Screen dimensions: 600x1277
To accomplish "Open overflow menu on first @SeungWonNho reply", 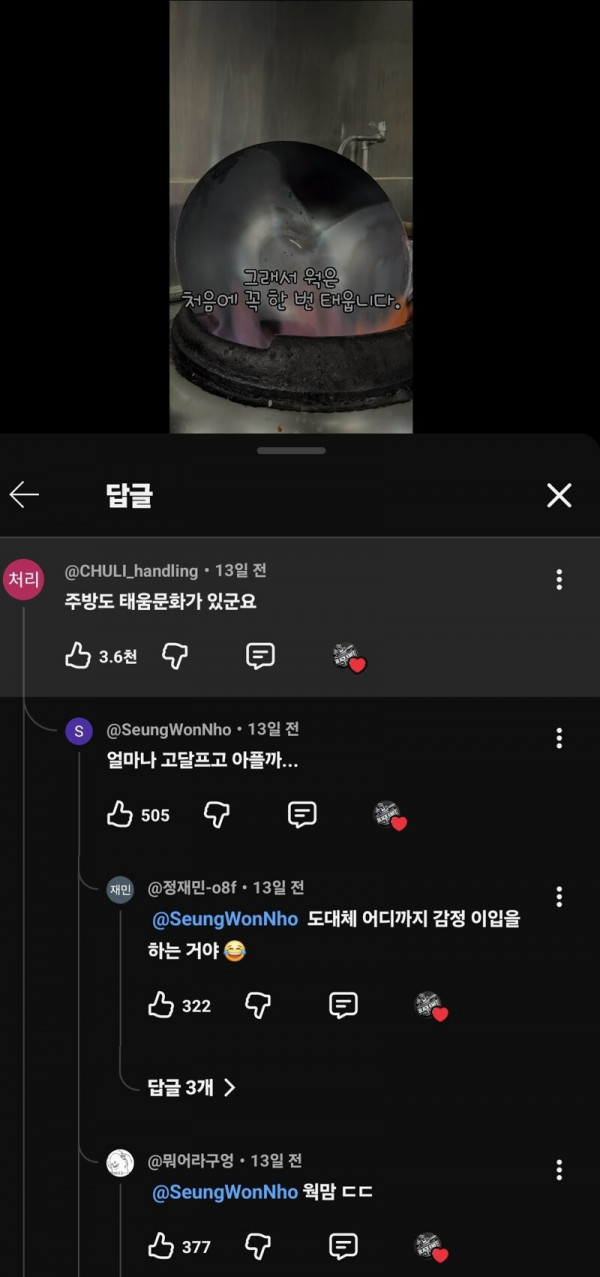I will 559,738.
